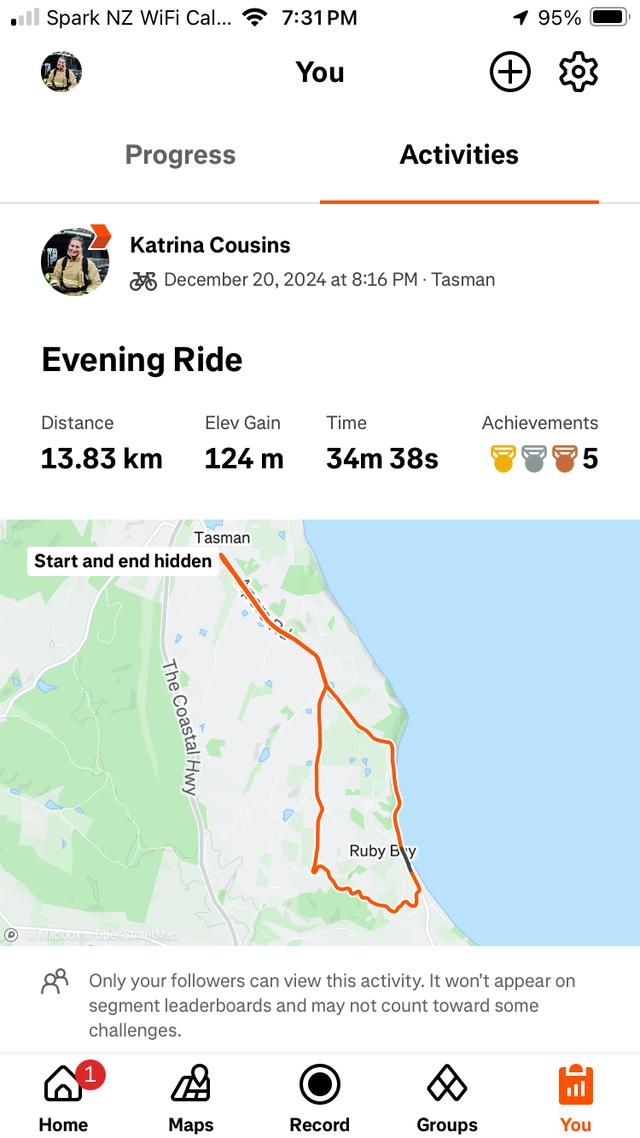Open profile picture in top bar
This screenshot has width=640, height=1138.
click(x=61, y=72)
